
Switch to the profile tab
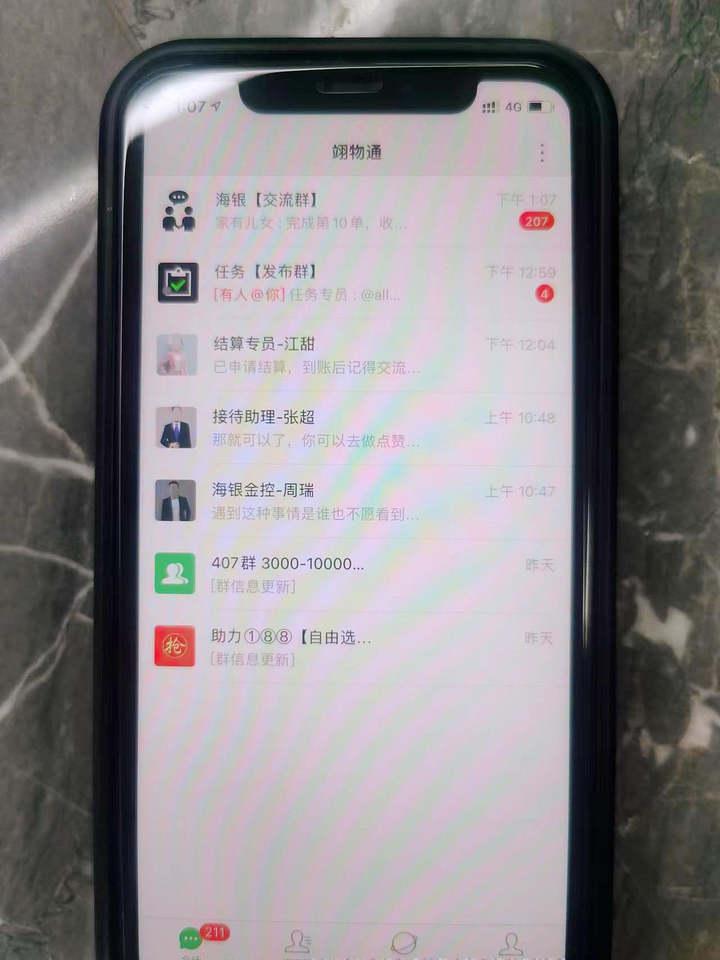pyautogui.click(x=511, y=942)
